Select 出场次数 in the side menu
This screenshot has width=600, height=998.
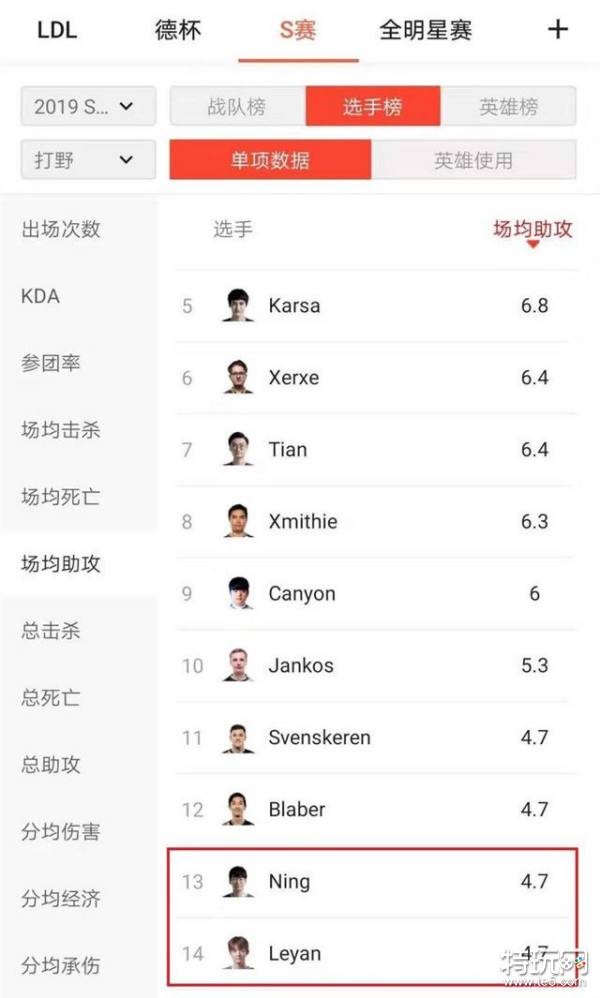[61, 229]
